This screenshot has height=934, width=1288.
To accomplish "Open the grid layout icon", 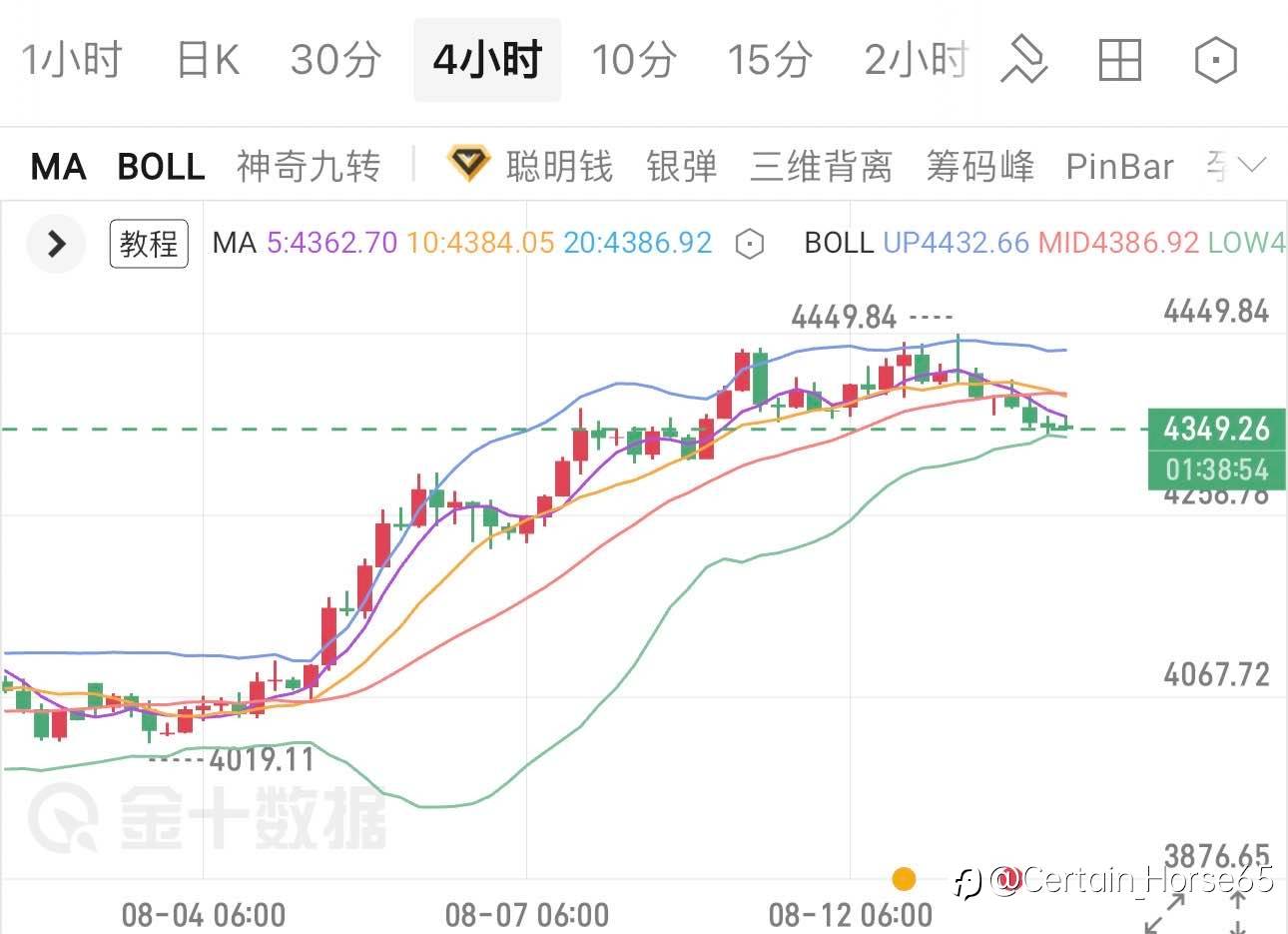I will click(x=1119, y=60).
